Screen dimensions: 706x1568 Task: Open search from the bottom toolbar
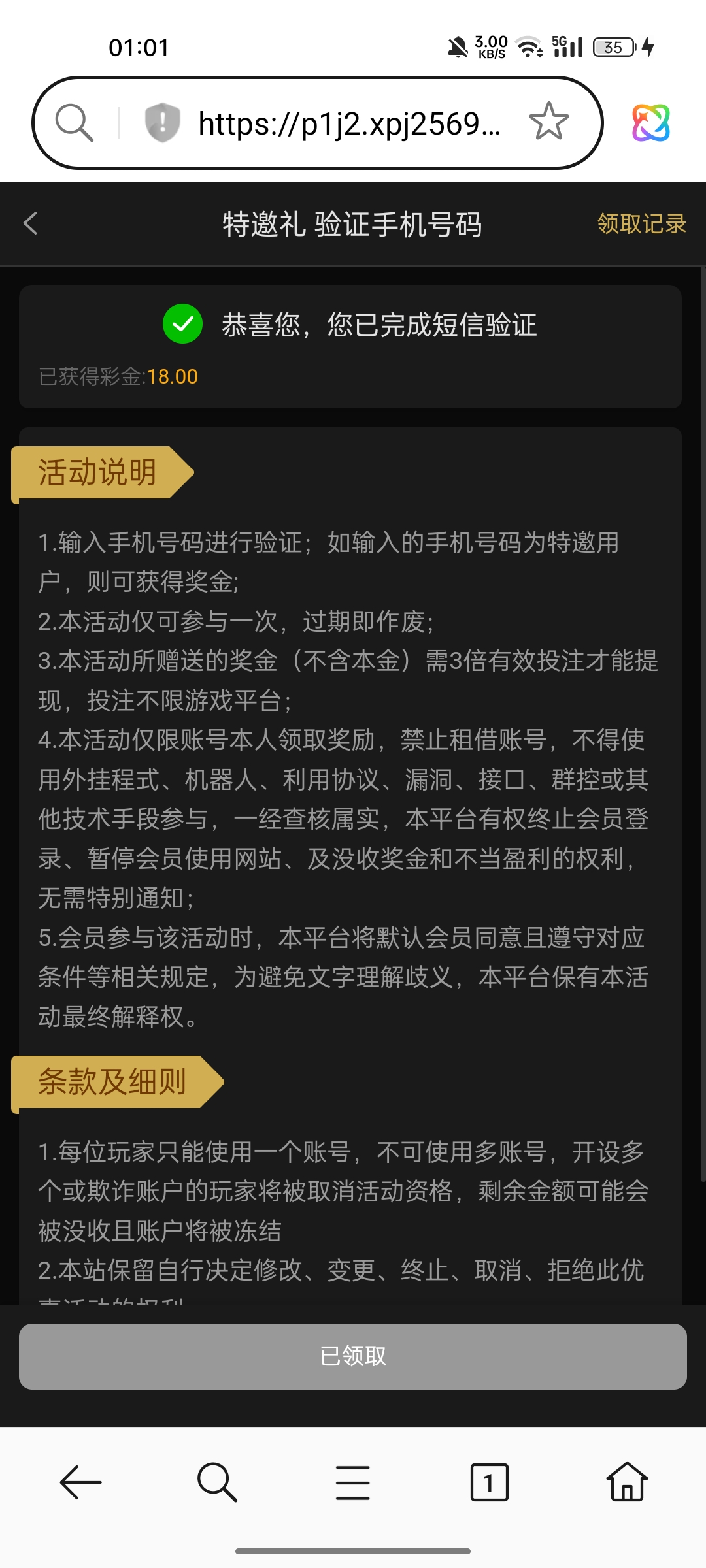click(x=217, y=1482)
